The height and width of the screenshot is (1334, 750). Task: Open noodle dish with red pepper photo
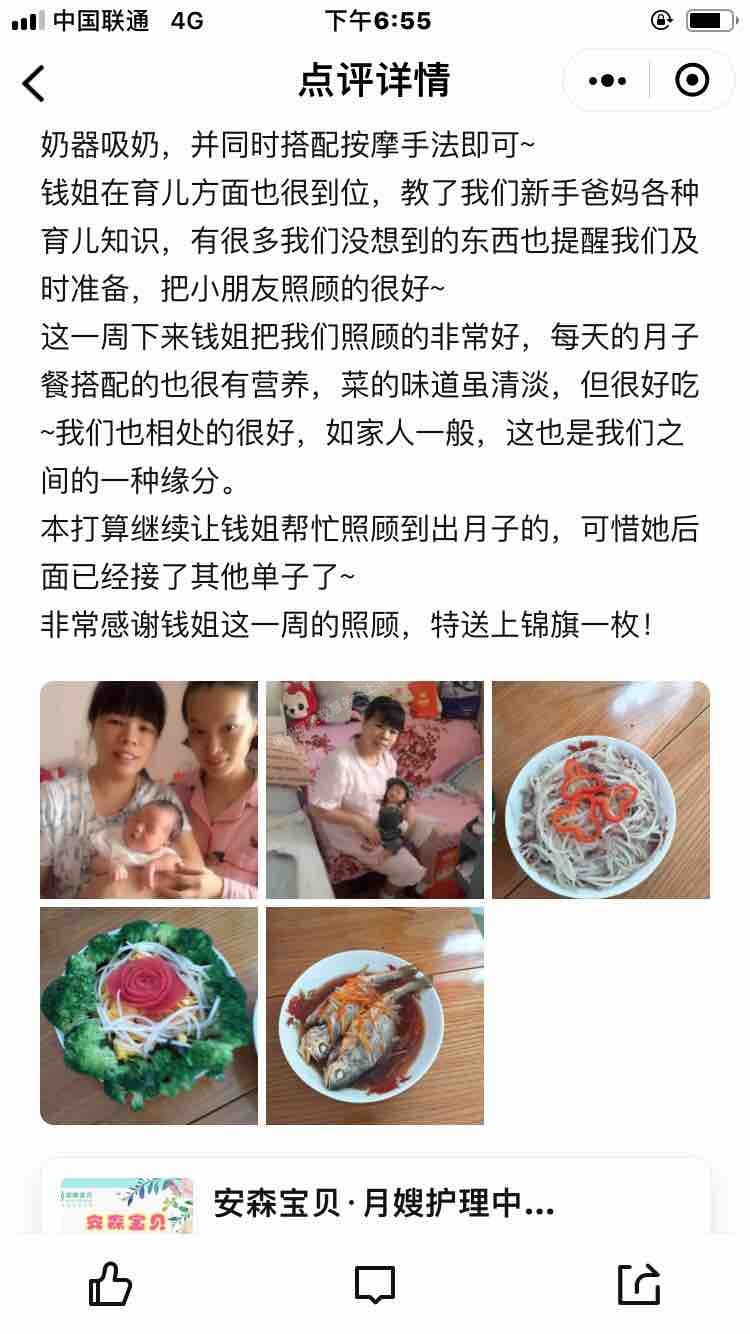coord(601,790)
